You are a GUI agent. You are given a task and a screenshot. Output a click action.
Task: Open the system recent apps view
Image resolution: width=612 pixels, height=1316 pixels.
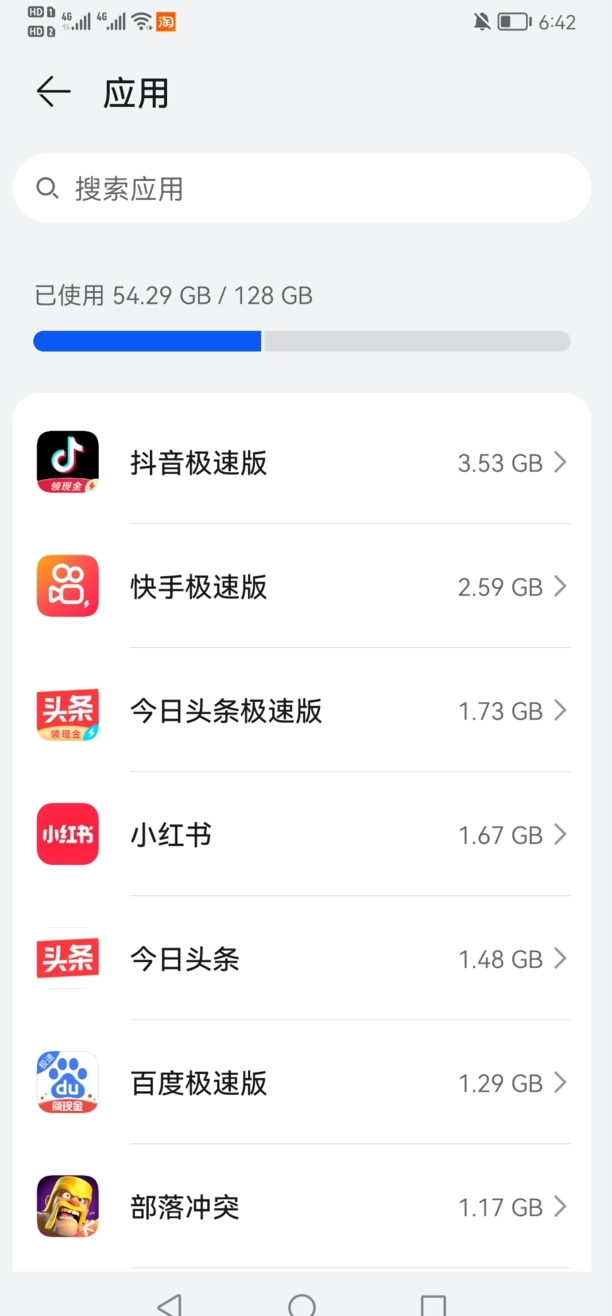click(433, 1304)
